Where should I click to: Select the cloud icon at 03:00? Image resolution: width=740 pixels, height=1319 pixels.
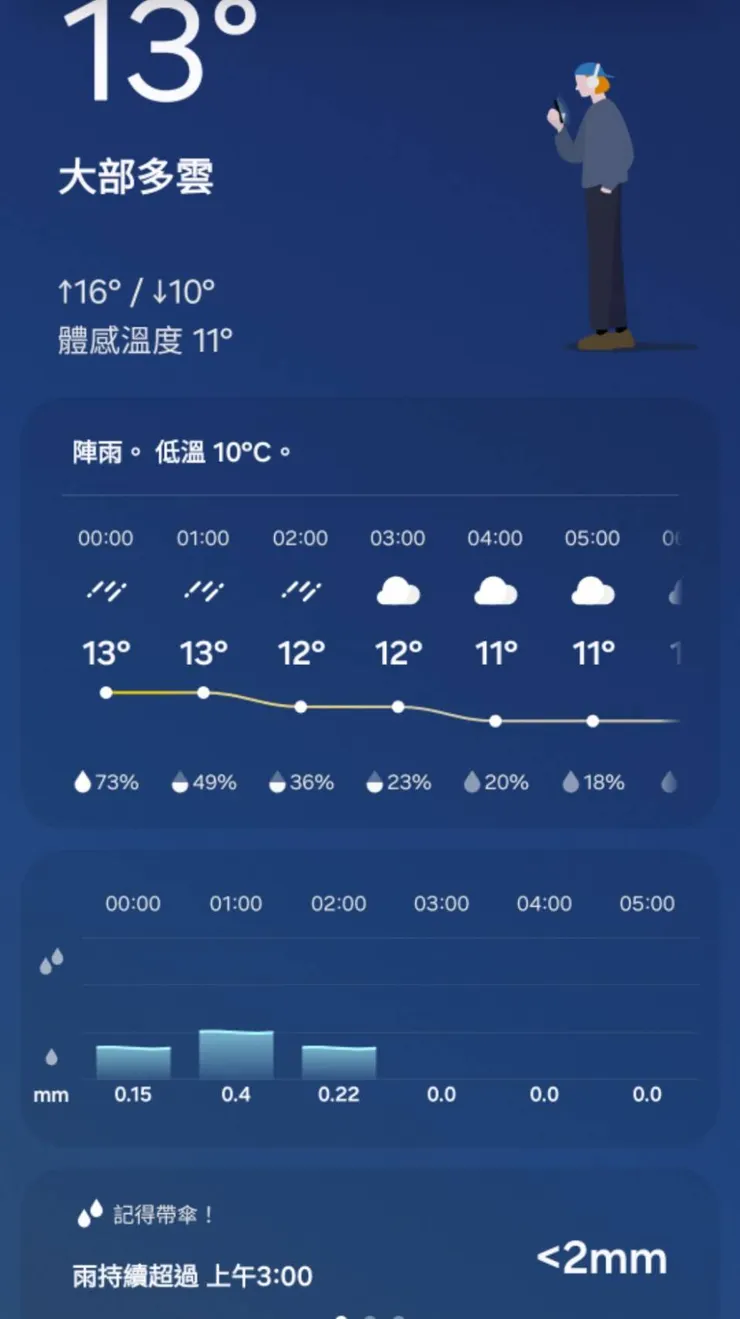(x=398, y=590)
